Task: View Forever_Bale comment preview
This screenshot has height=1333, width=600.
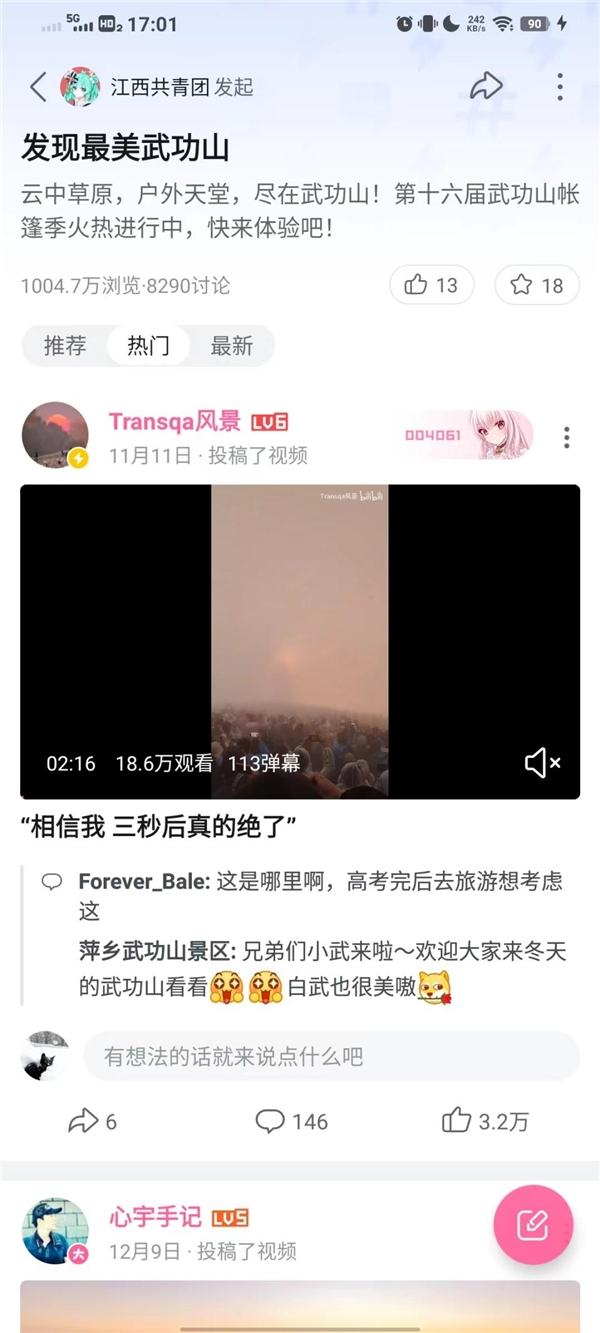Action: pyautogui.click(x=320, y=895)
